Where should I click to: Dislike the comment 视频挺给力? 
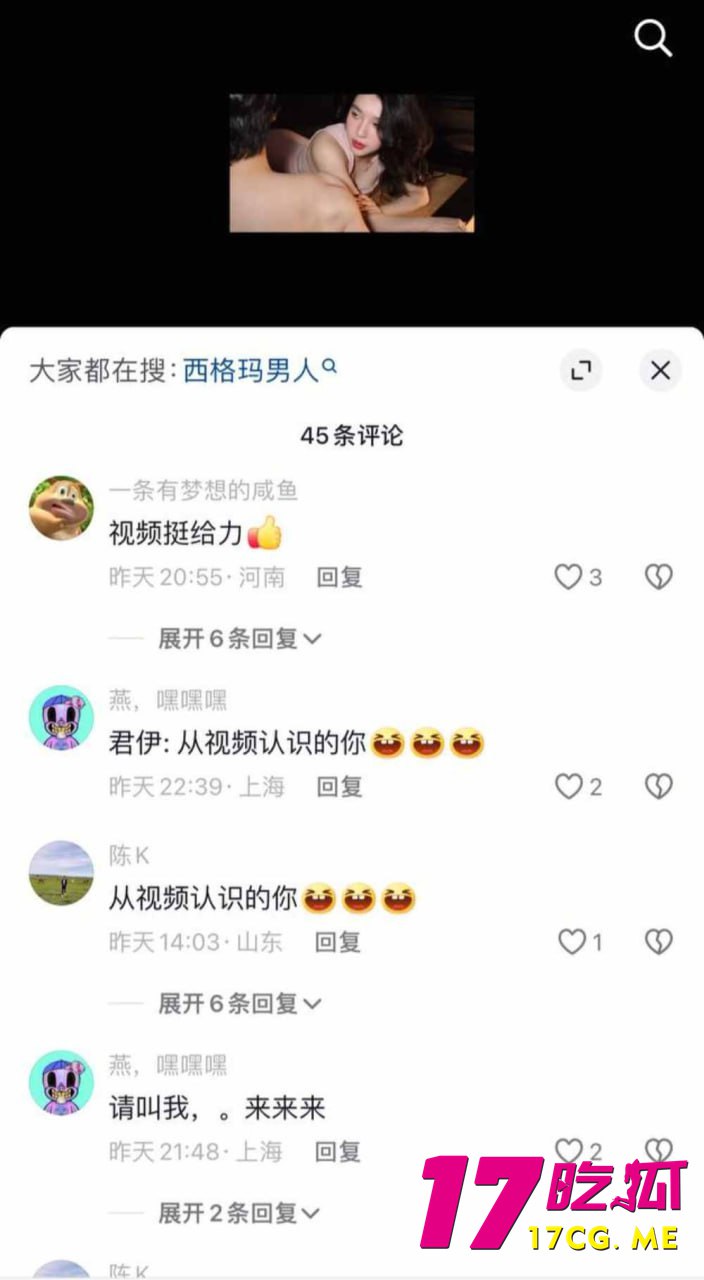pyautogui.click(x=658, y=577)
